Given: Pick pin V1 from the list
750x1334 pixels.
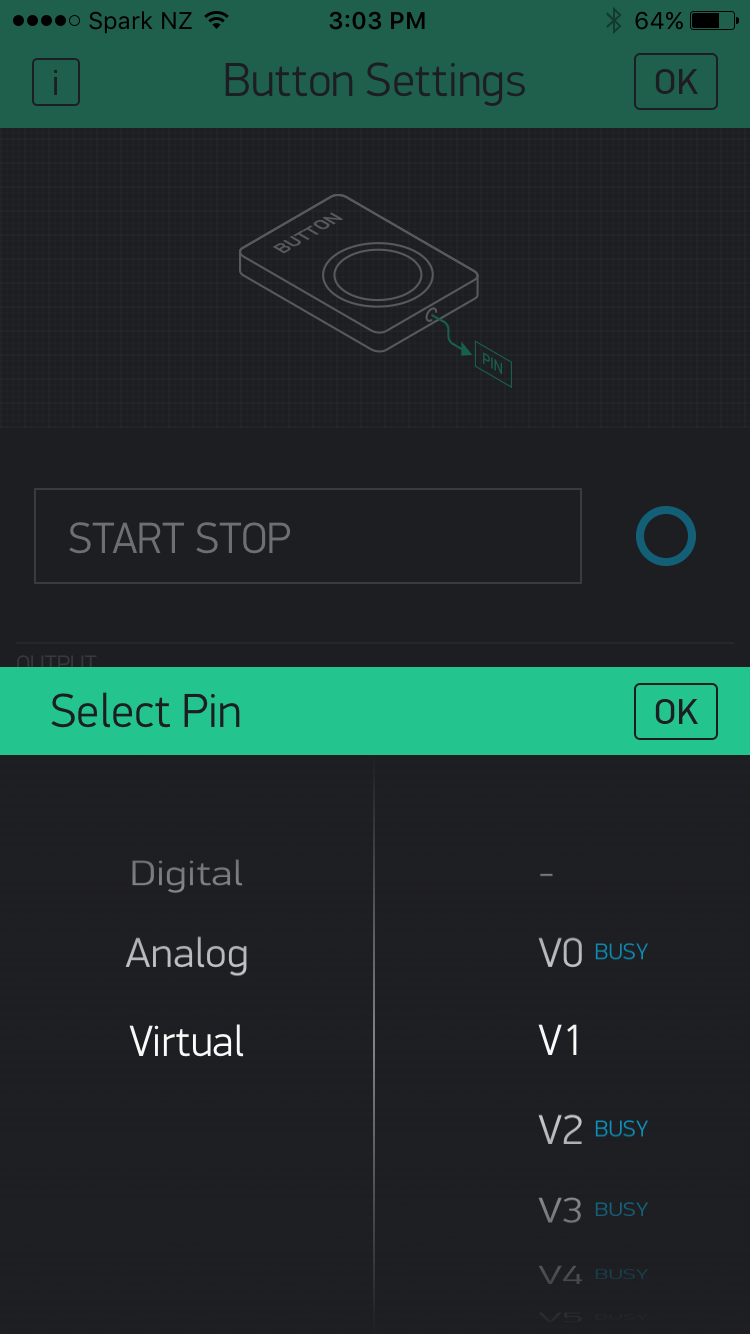Looking at the screenshot, I should tap(560, 1041).
